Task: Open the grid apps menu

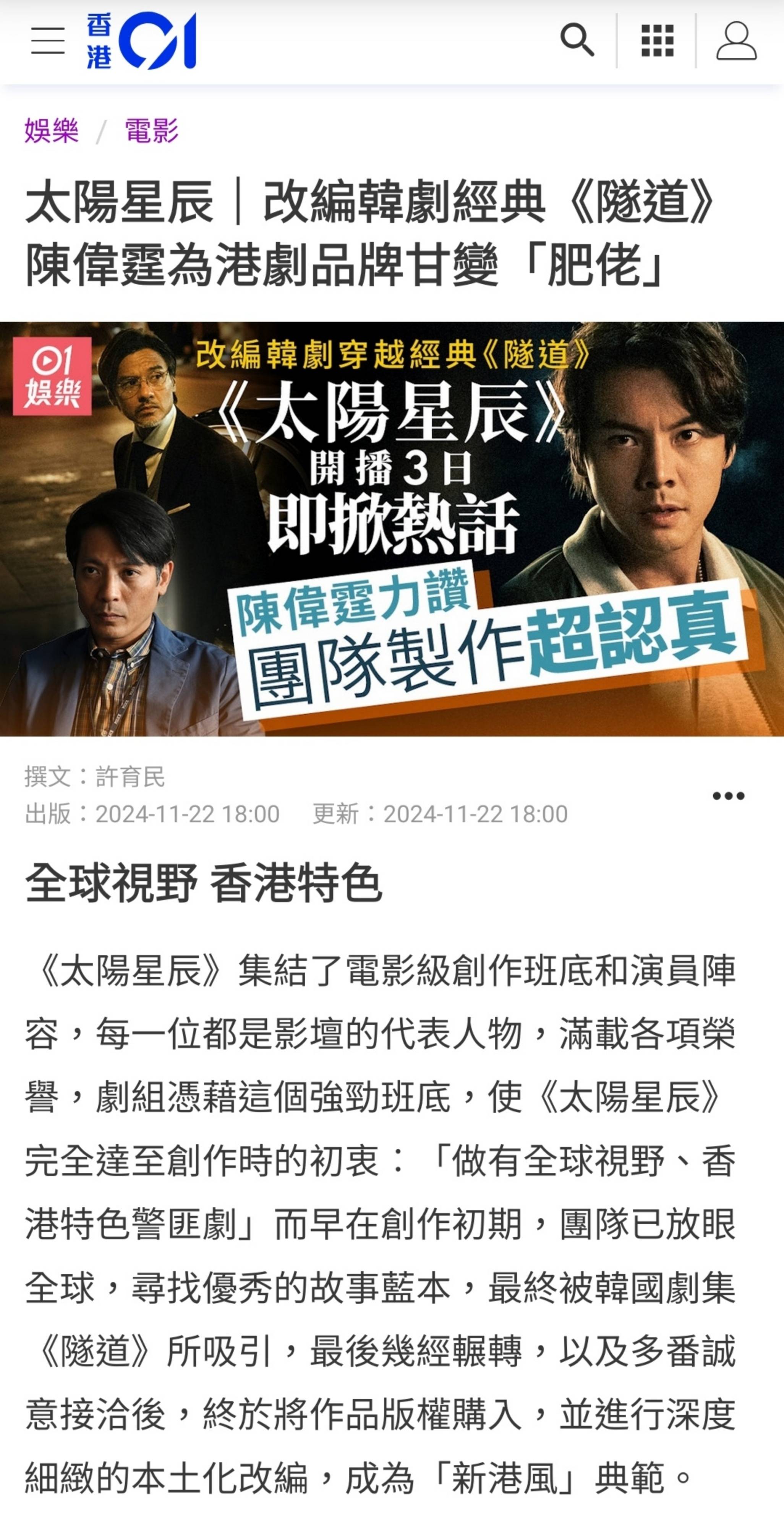Action: (x=658, y=41)
